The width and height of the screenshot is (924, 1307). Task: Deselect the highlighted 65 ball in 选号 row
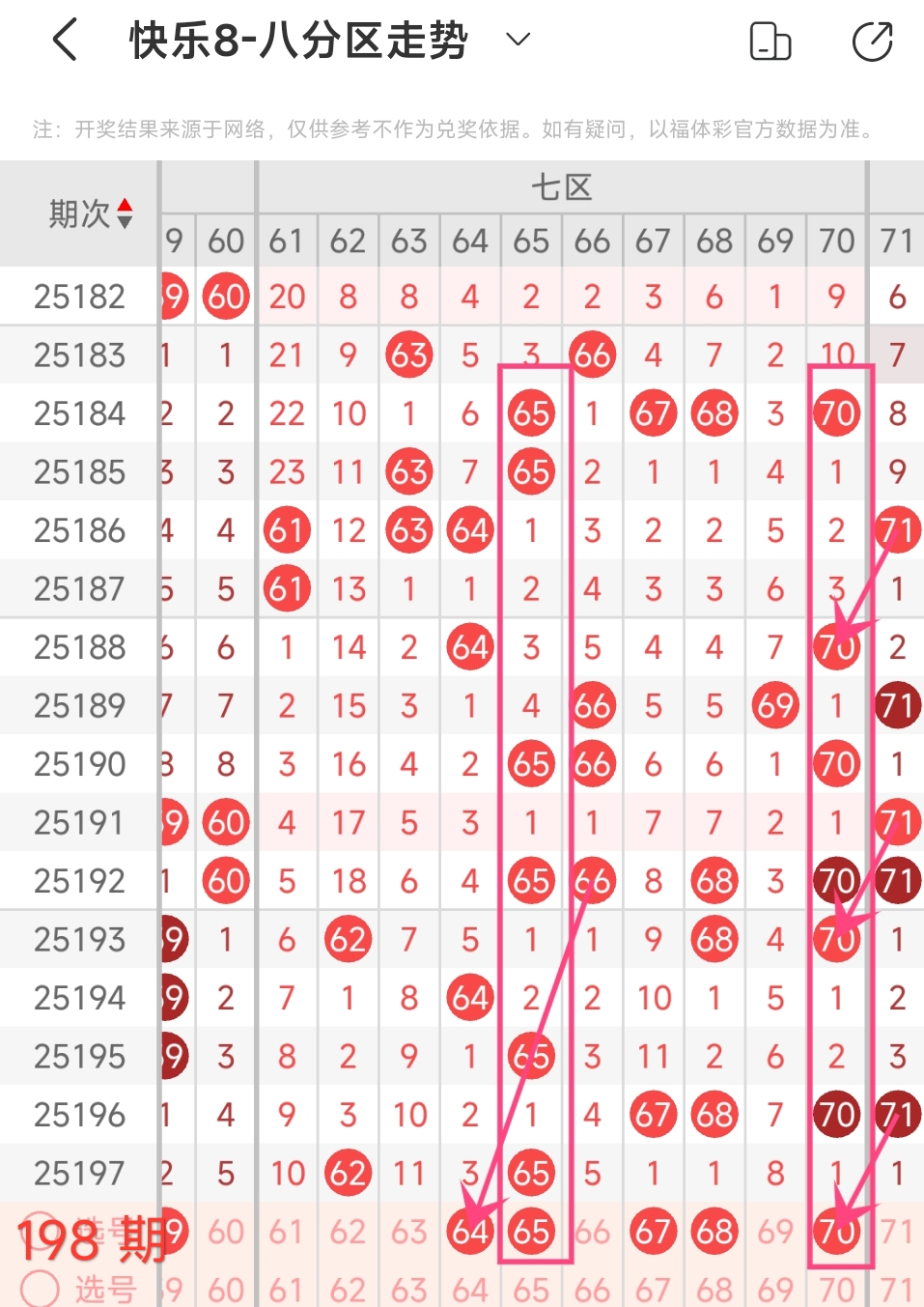click(531, 1232)
